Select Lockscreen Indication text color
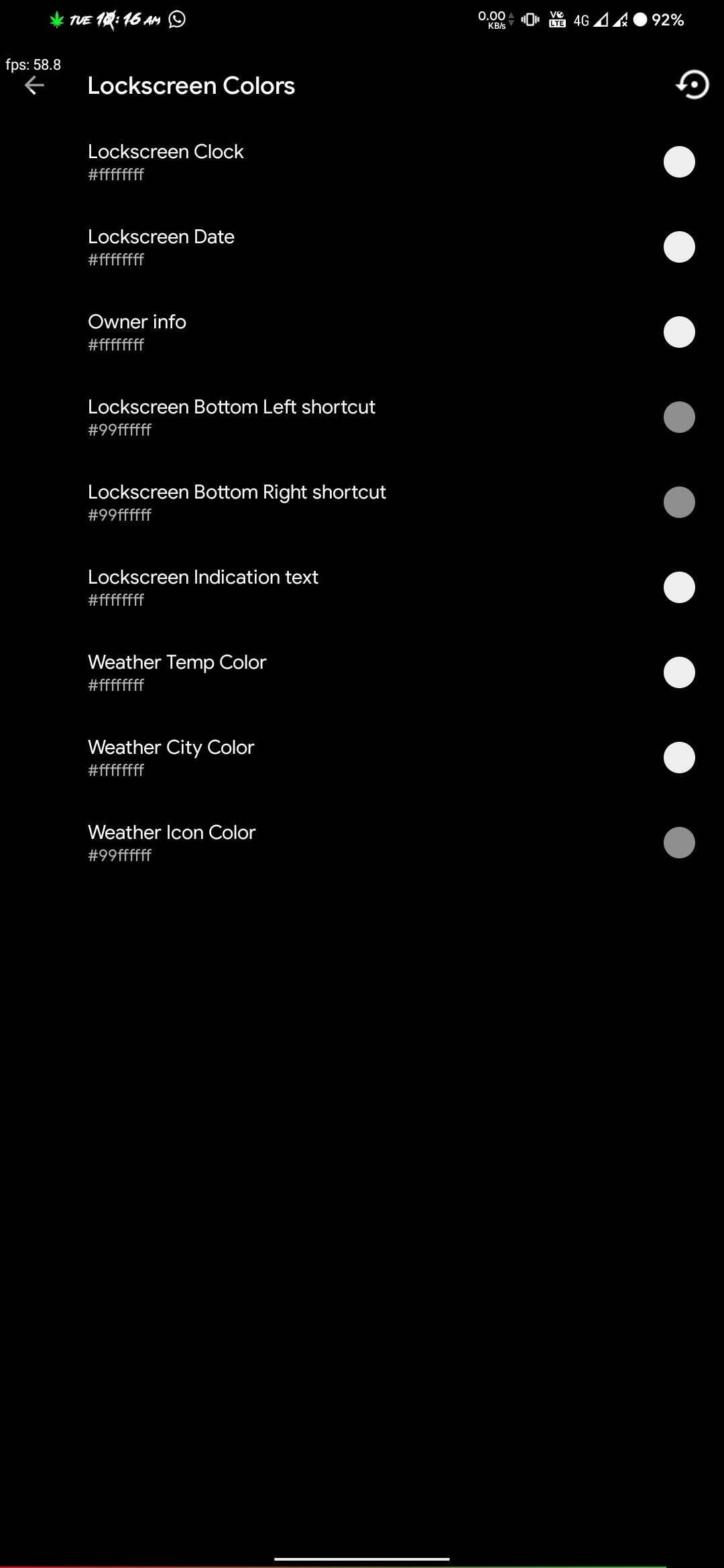This screenshot has width=724, height=1568. 362,588
